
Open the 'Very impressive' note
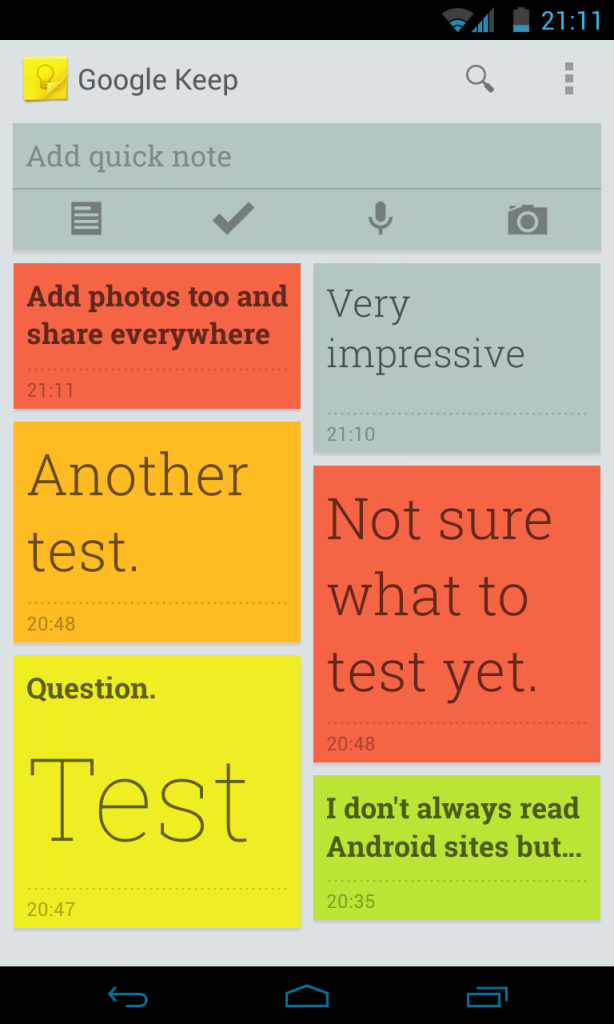pyautogui.click(x=456, y=357)
